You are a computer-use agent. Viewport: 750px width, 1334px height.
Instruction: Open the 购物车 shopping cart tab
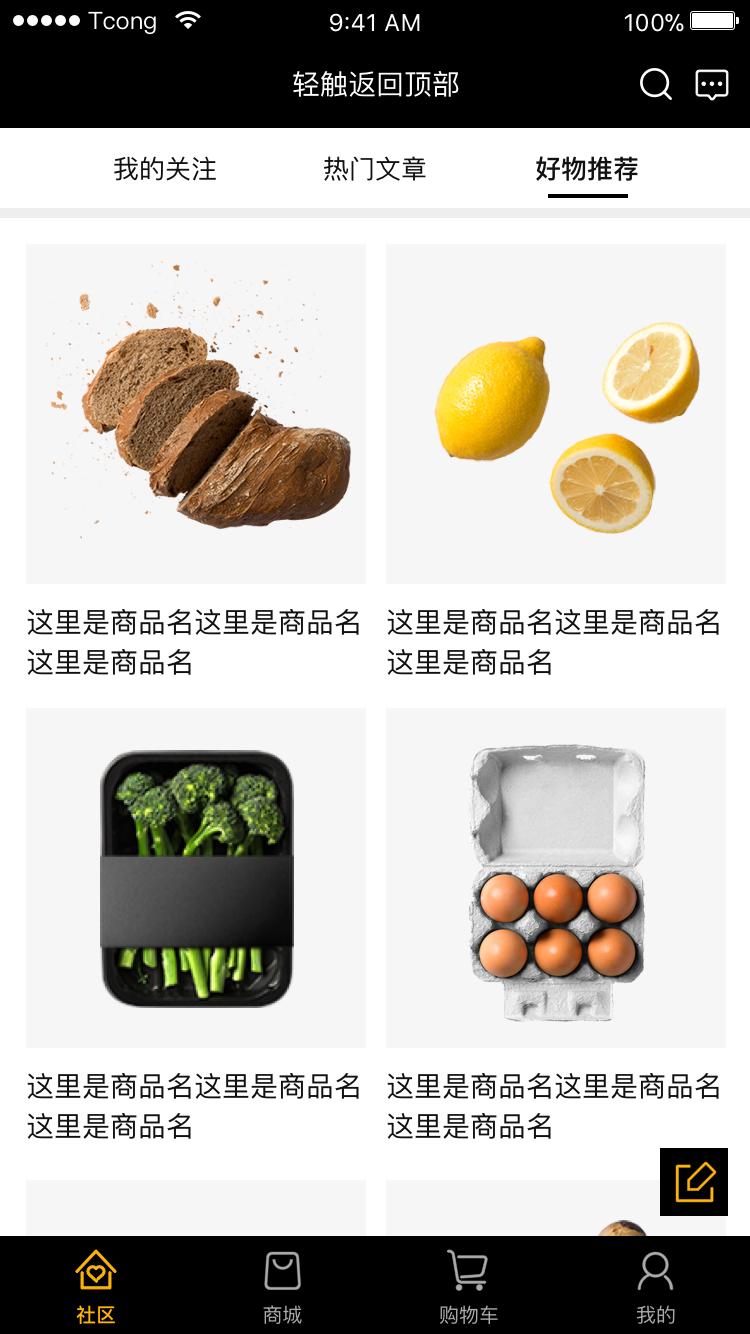click(468, 1286)
